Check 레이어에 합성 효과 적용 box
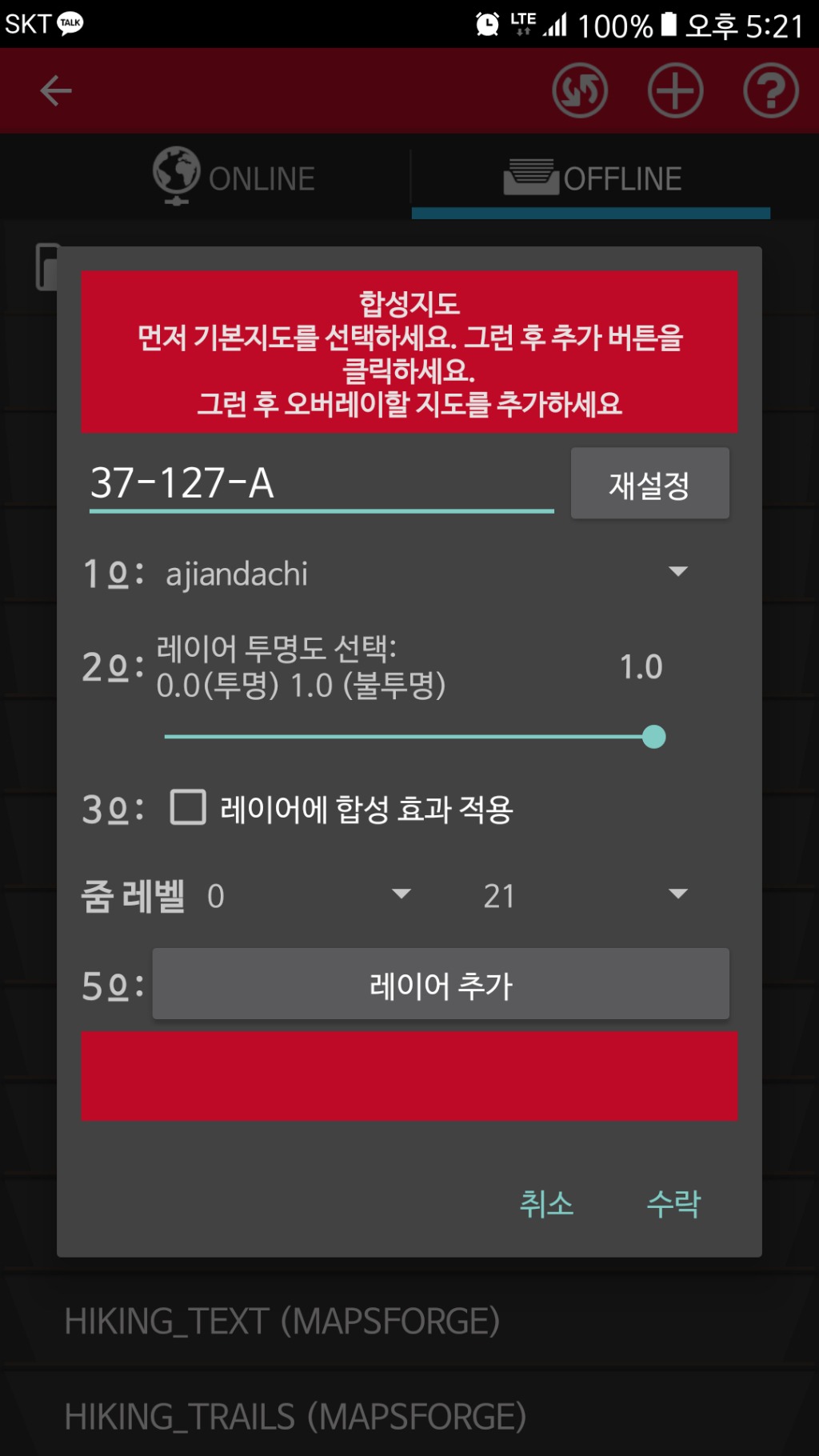The width and height of the screenshot is (819, 1456). (189, 807)
